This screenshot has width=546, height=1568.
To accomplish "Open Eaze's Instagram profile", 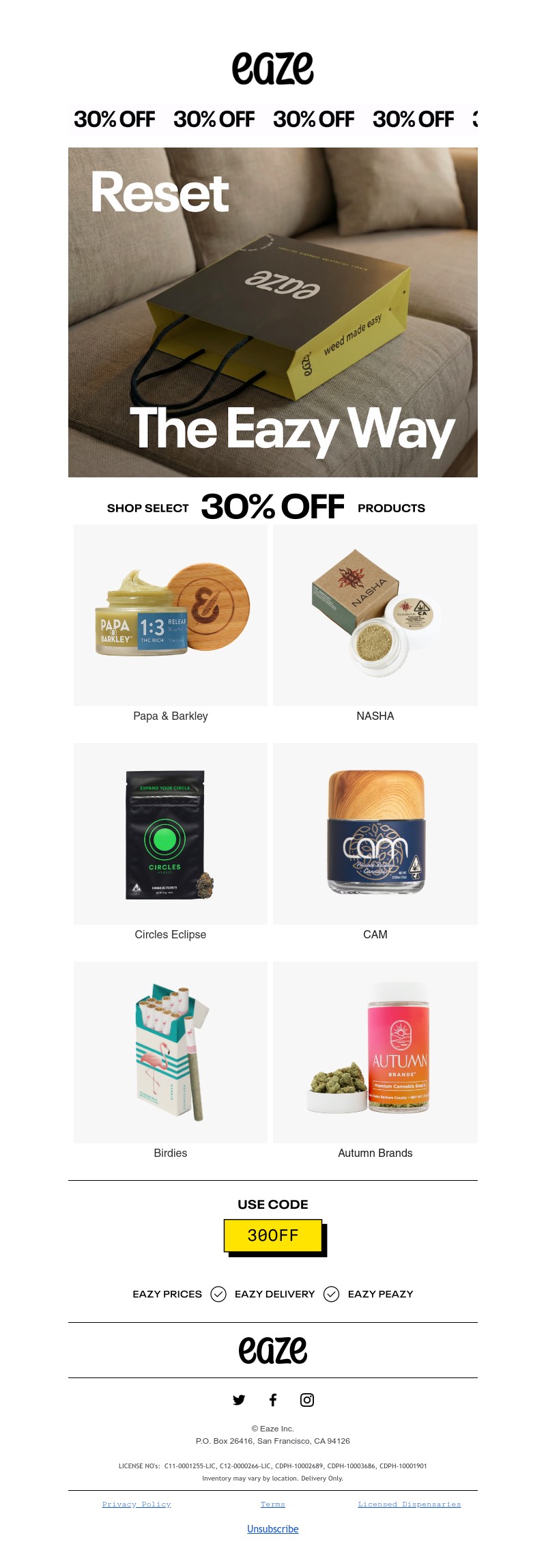I will [307, 1400].
